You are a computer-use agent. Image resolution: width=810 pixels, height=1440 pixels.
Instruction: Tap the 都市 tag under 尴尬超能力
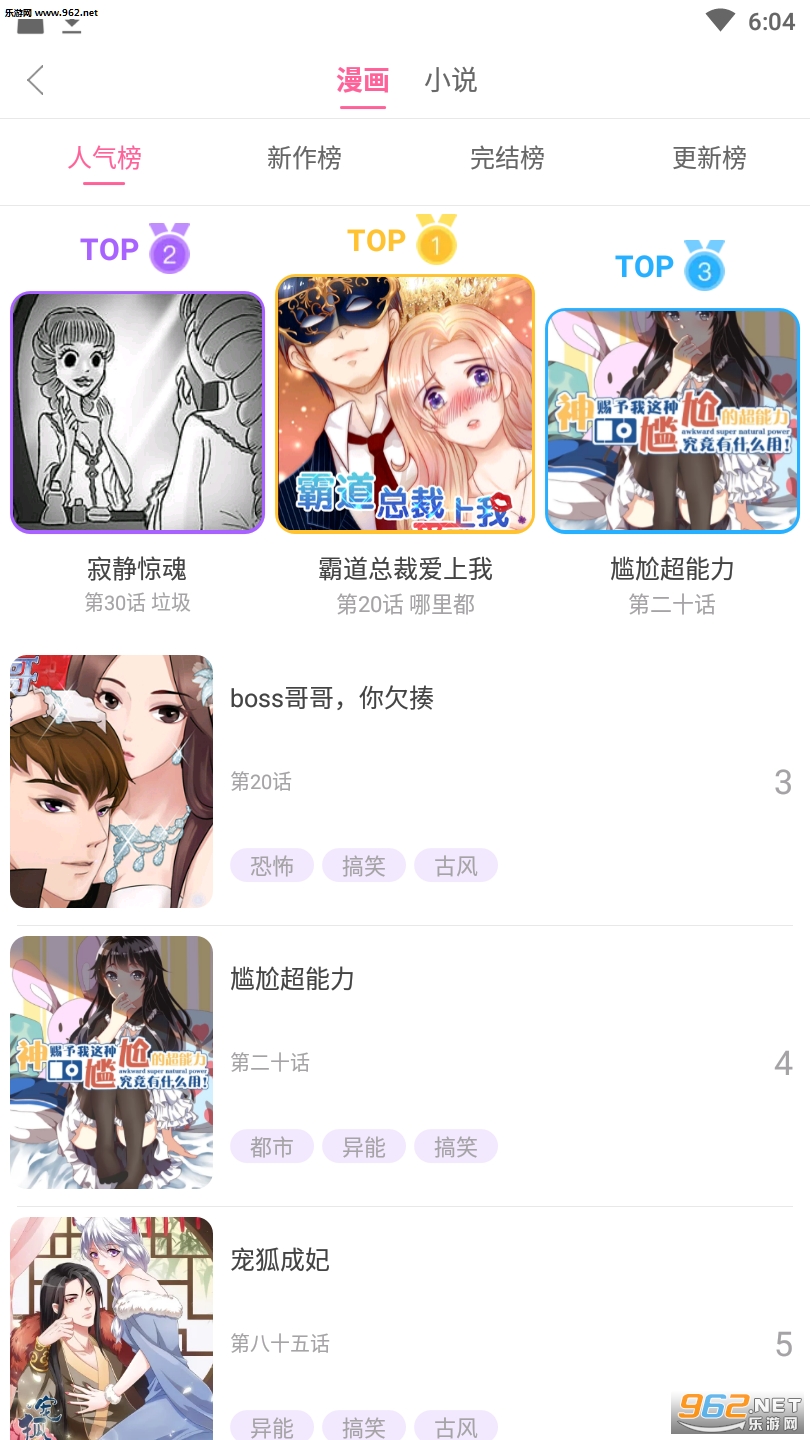coord(272,1147)
